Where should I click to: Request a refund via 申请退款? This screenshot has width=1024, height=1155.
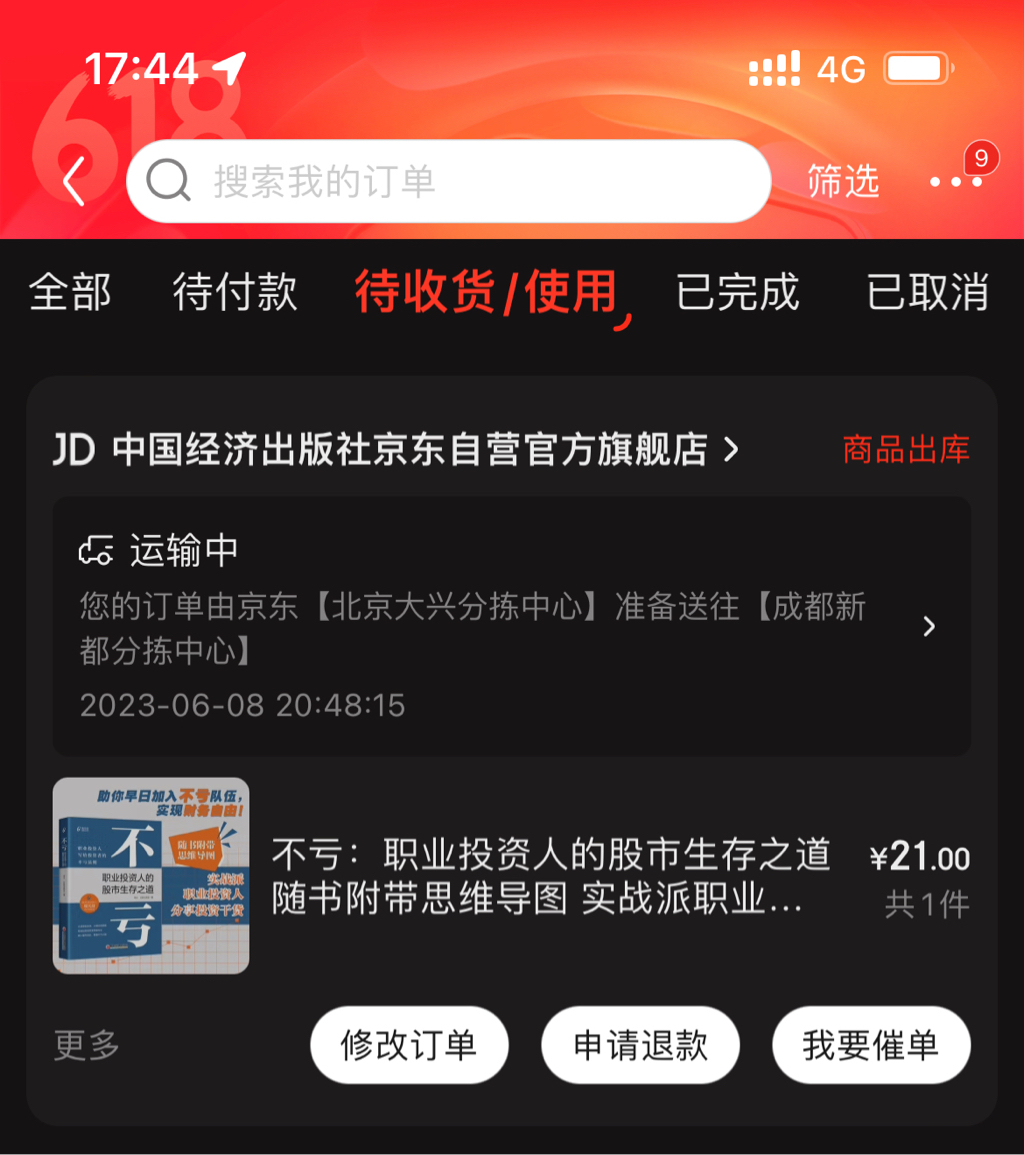tap(640, 1045)
